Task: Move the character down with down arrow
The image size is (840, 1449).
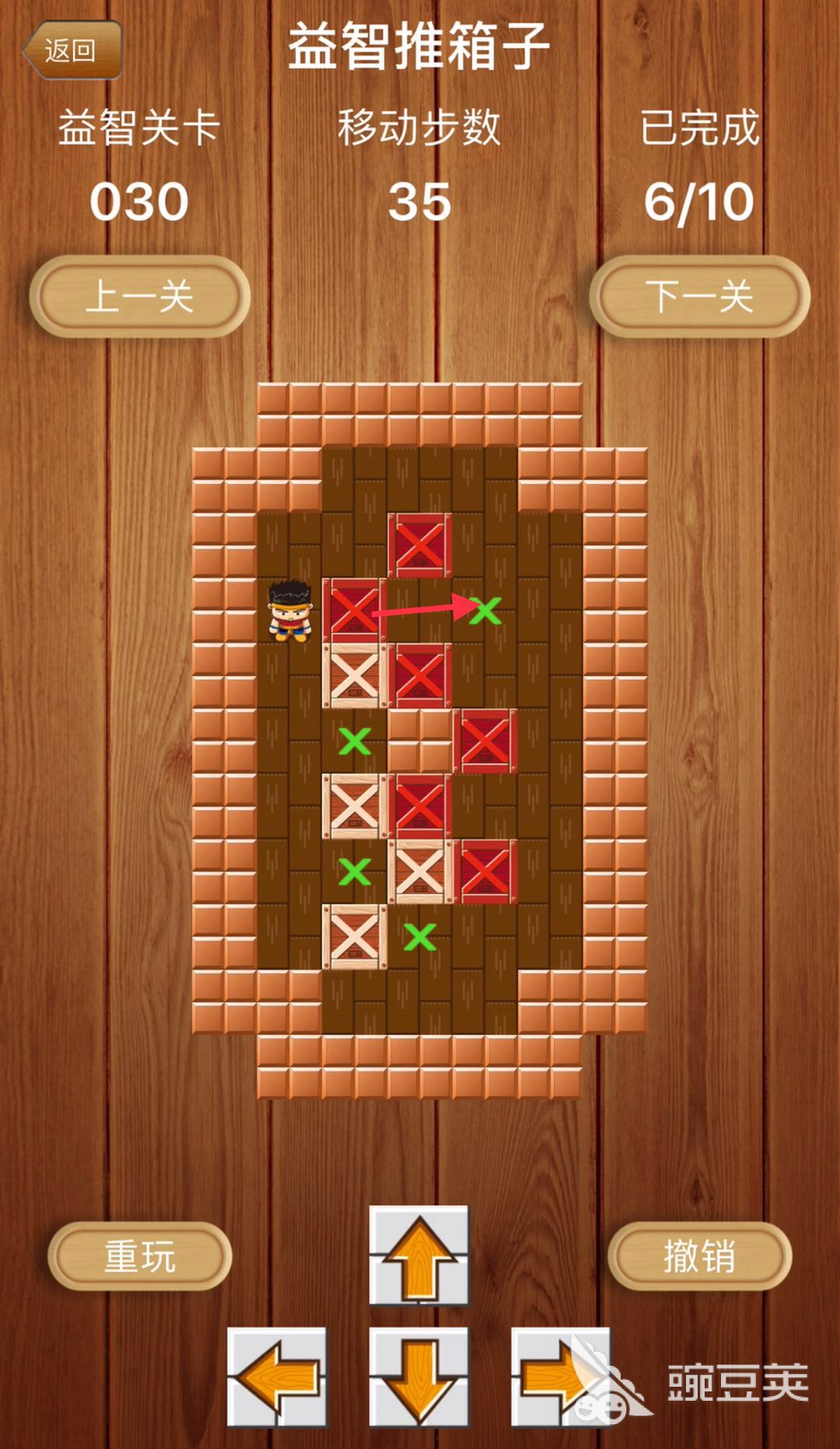Action: (419, 1377)
